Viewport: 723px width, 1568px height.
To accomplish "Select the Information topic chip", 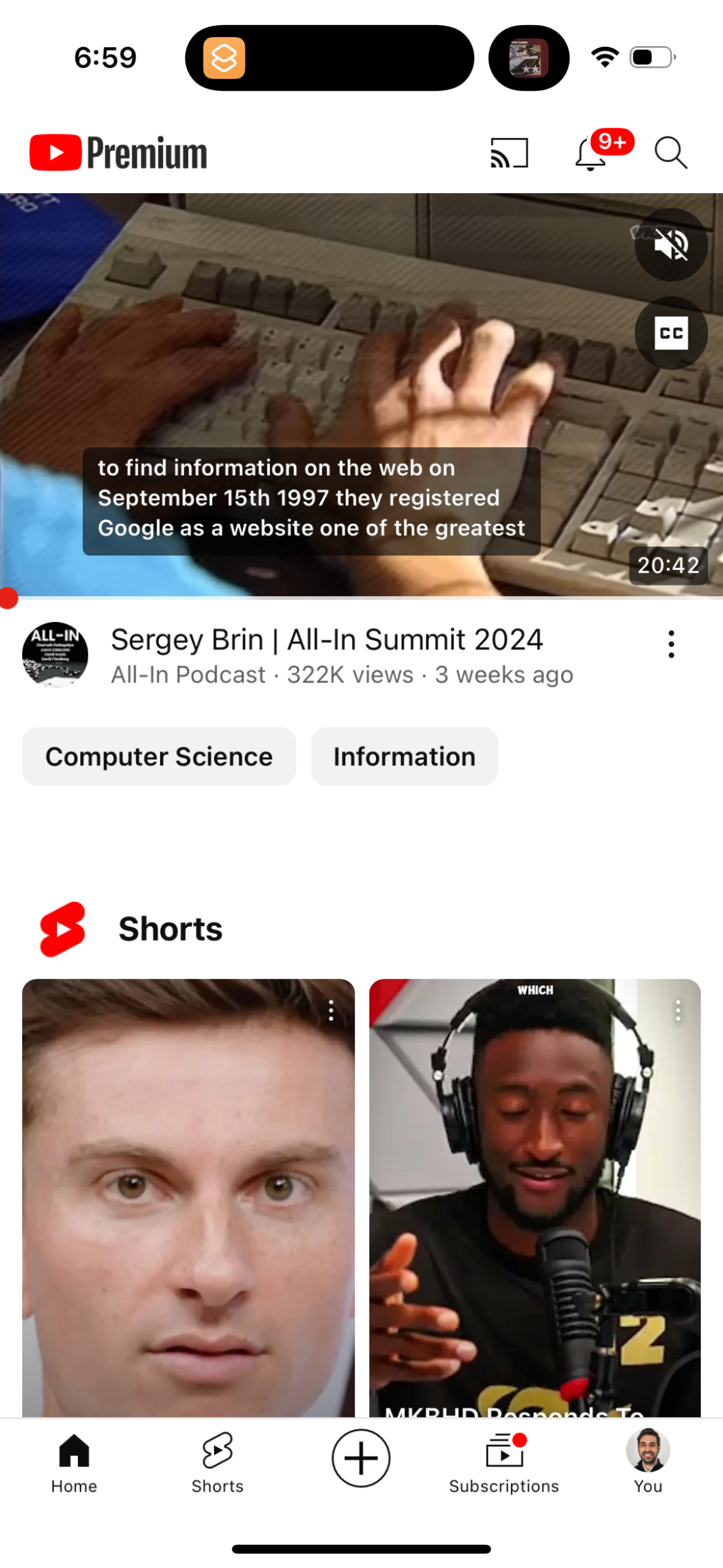I will point(404,756).
